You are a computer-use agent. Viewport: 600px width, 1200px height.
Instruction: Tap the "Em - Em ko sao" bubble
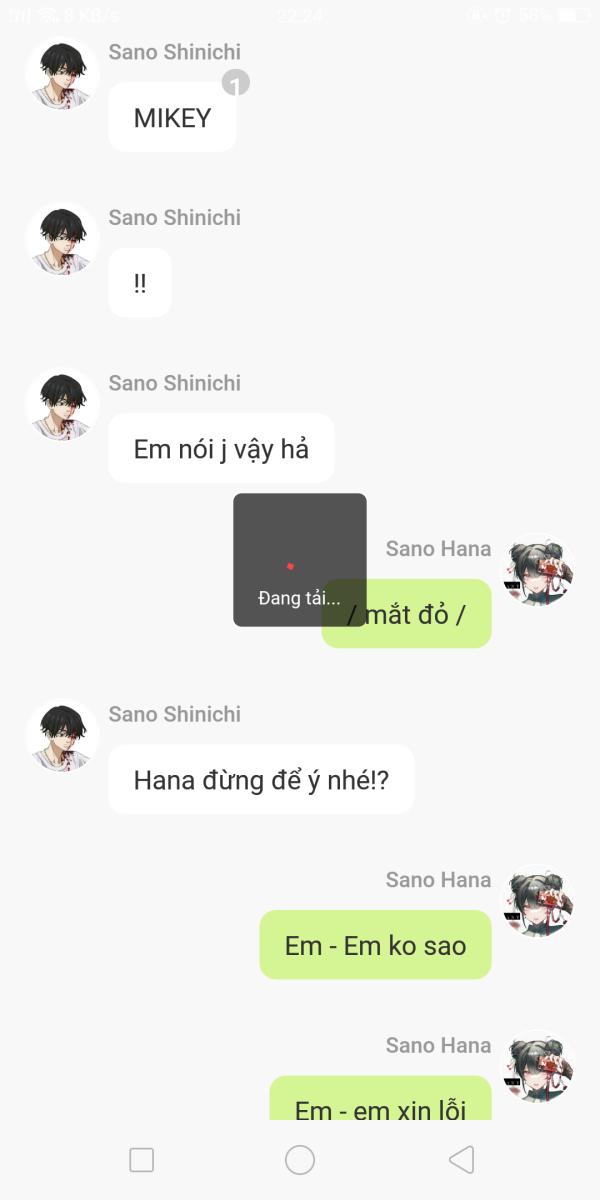tap(375, 945)
